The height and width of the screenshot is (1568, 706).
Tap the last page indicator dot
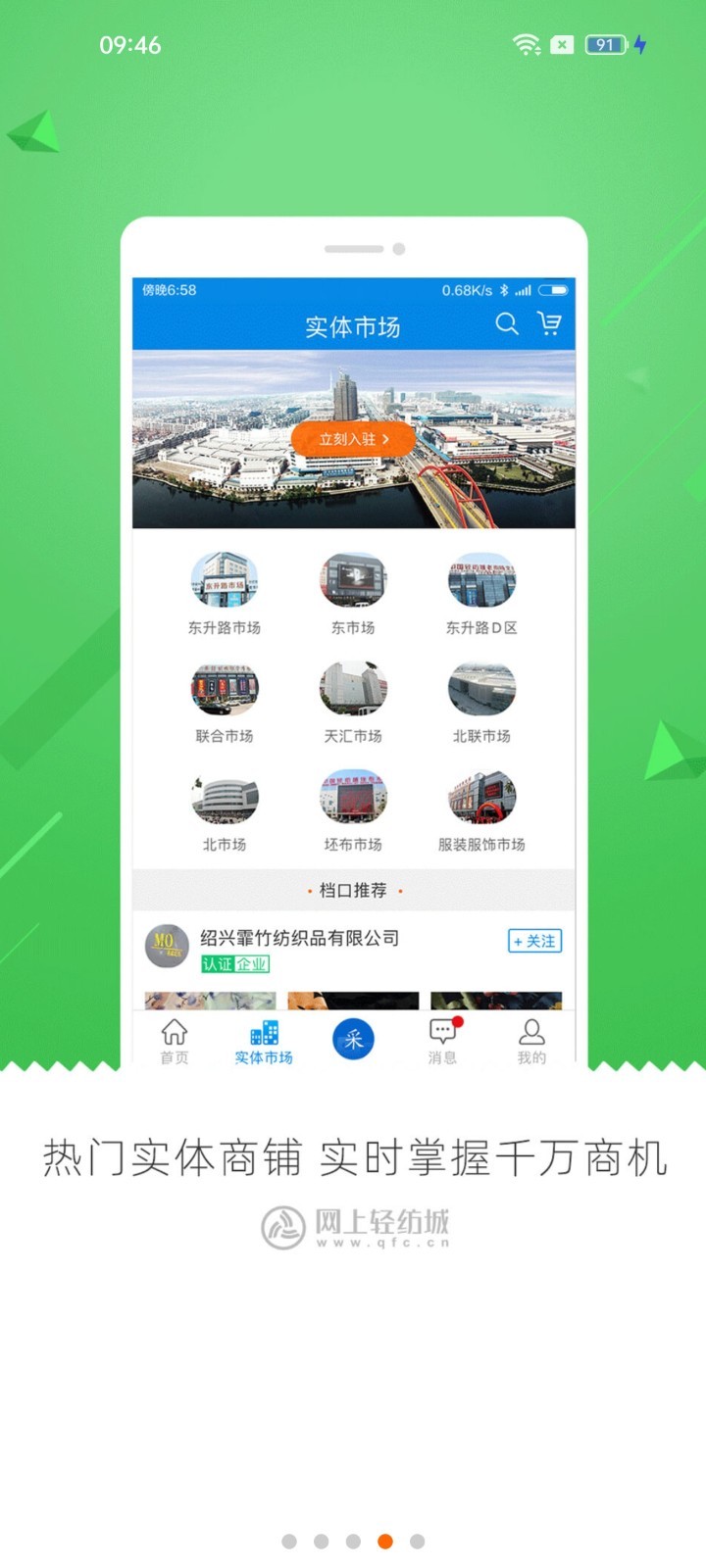click(x=418, y=1542)
